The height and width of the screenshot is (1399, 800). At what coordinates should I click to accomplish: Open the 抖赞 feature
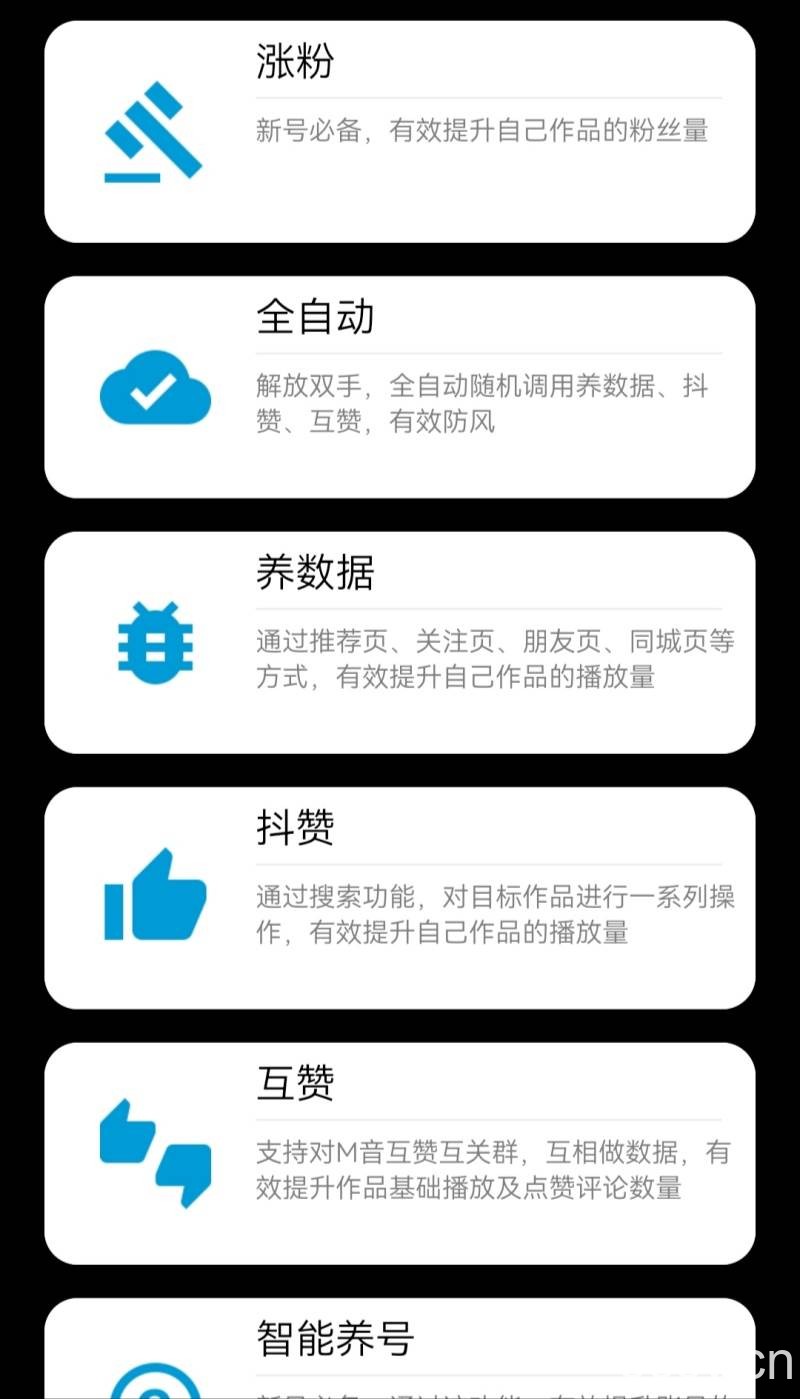[x=400, y=897]
